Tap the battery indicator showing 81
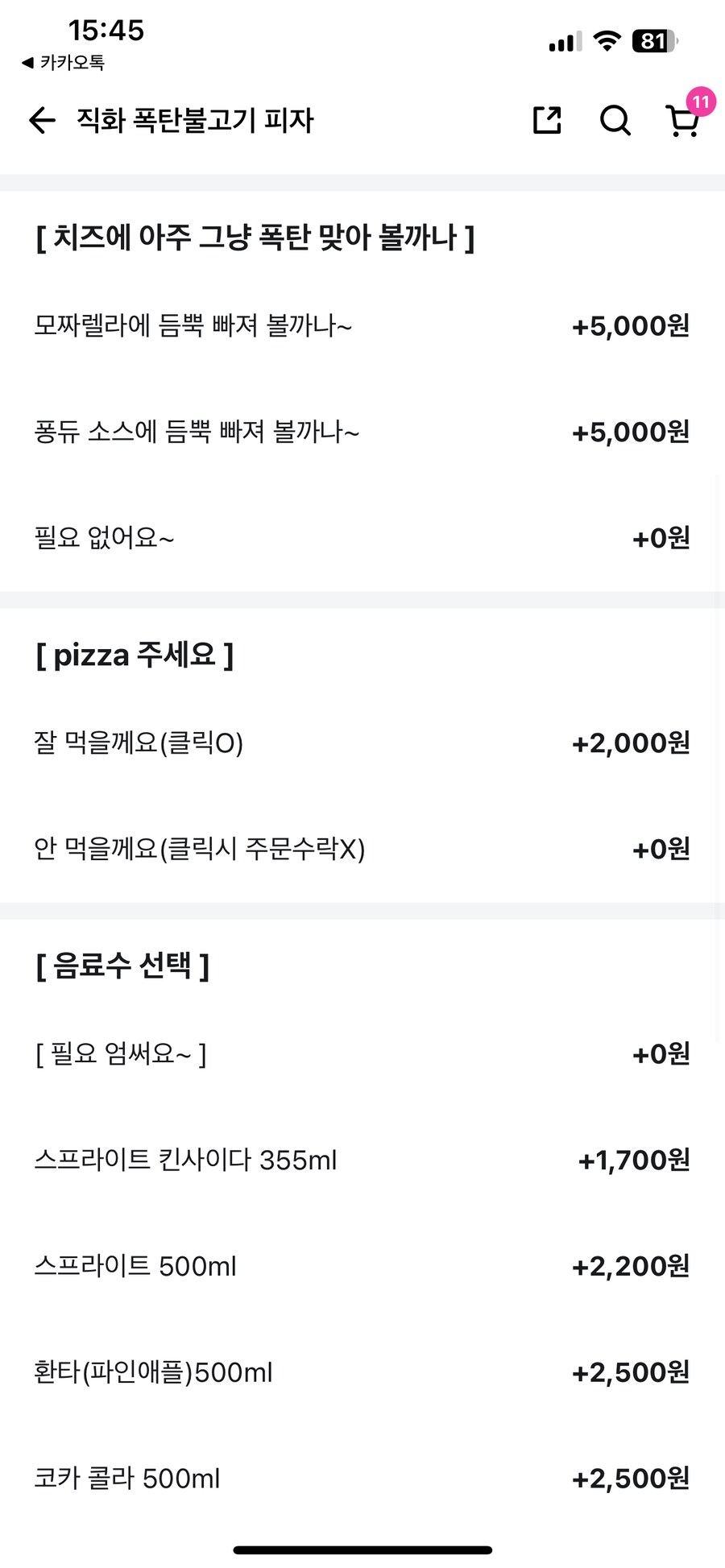Viewport: 725px width, 1568px height. [652, 39]
